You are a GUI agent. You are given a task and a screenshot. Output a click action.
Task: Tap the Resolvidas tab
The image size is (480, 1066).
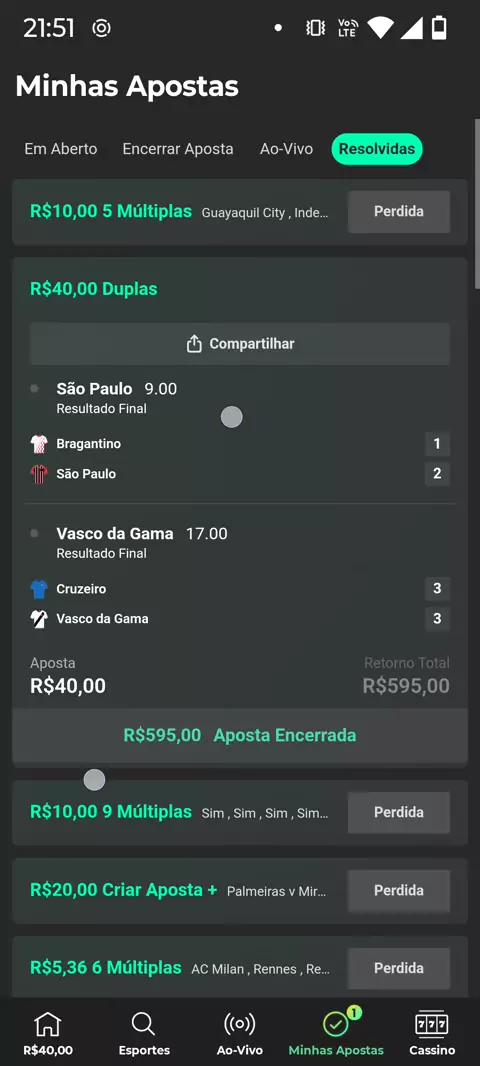[x=377, y=149]
